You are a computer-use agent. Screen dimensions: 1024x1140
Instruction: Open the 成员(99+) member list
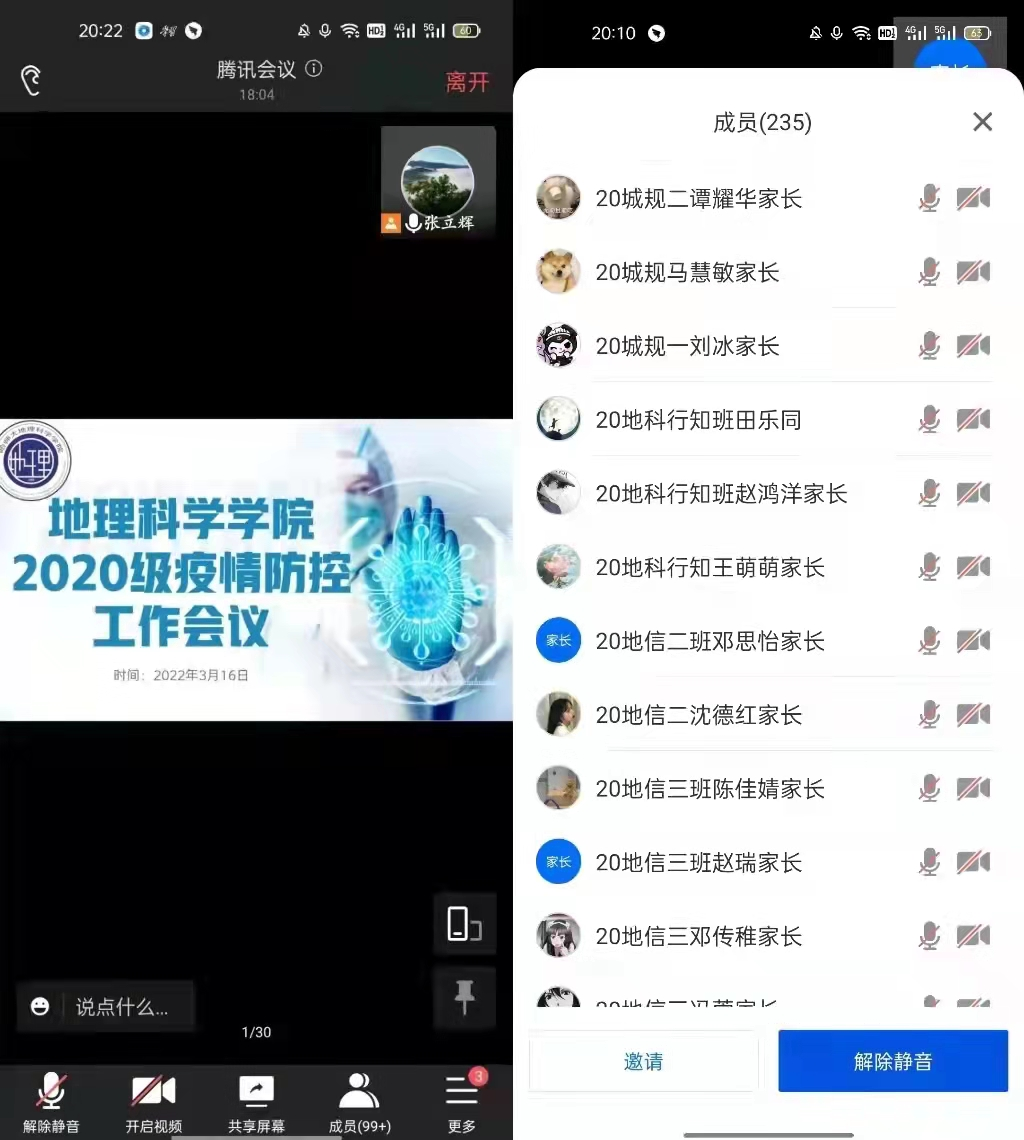[x=359, y=1102]
